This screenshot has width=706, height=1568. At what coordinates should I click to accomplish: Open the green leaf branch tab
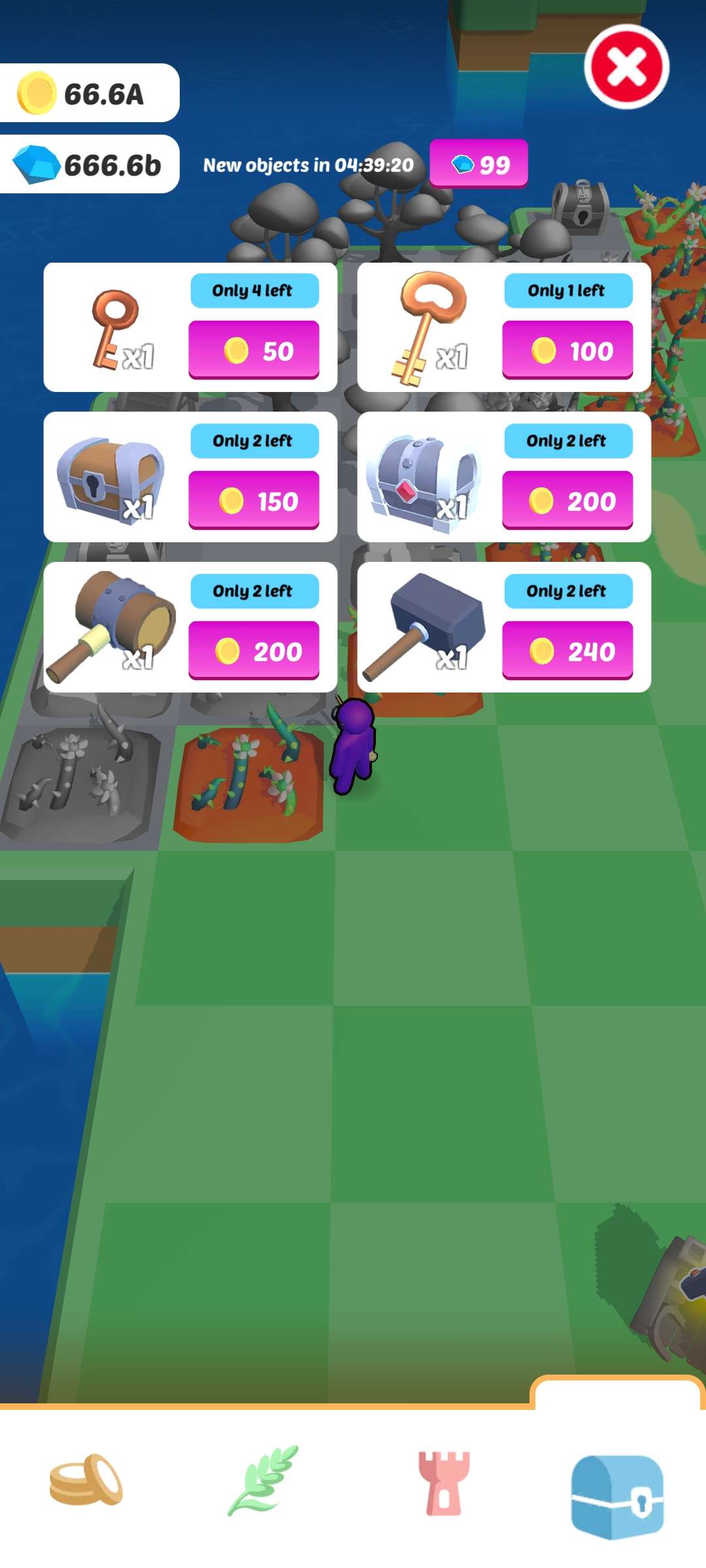pyautogui.click(x=263, y=1480)
